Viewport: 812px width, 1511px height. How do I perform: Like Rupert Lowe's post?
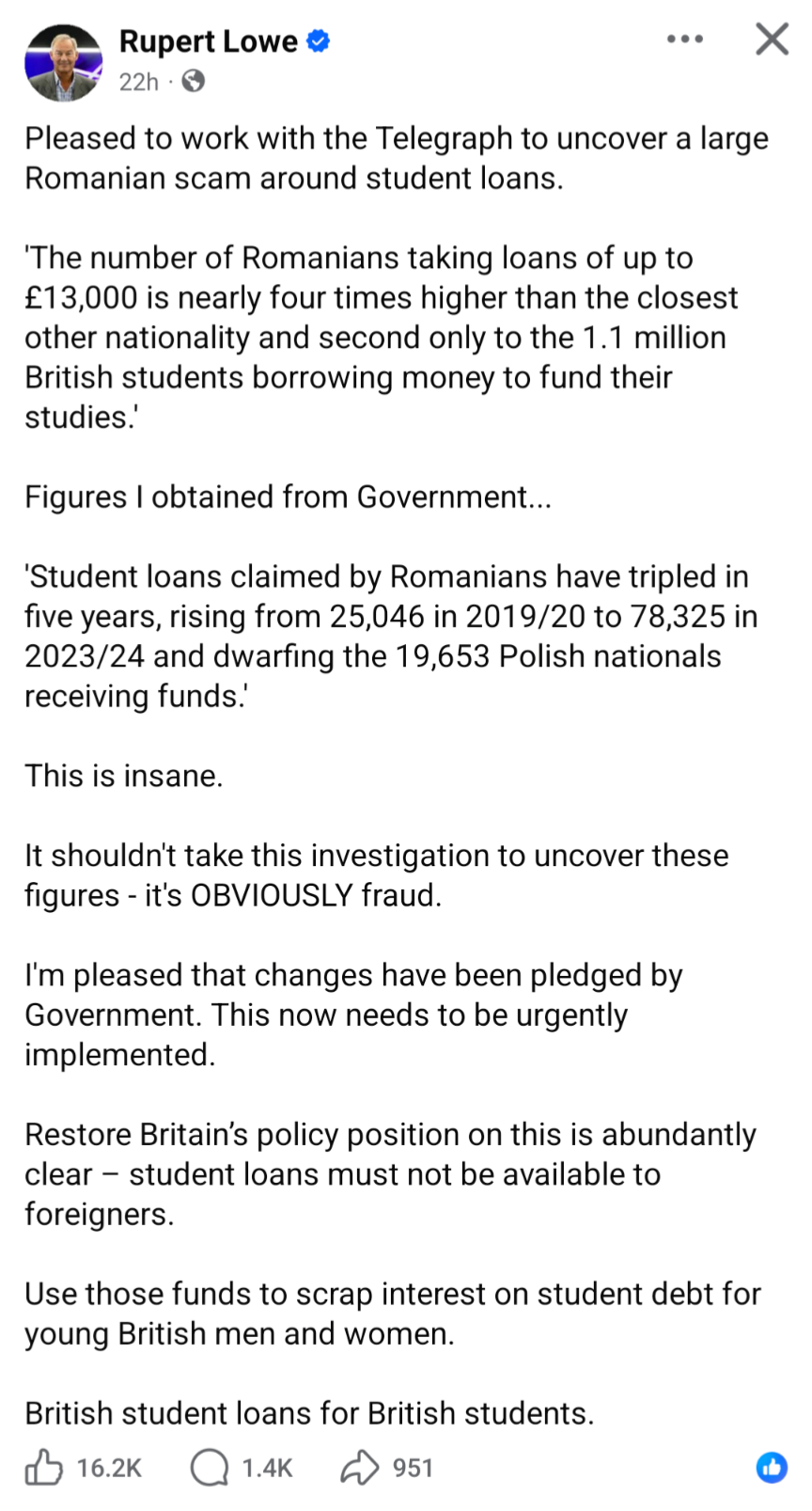click(x=44, y=1467)
